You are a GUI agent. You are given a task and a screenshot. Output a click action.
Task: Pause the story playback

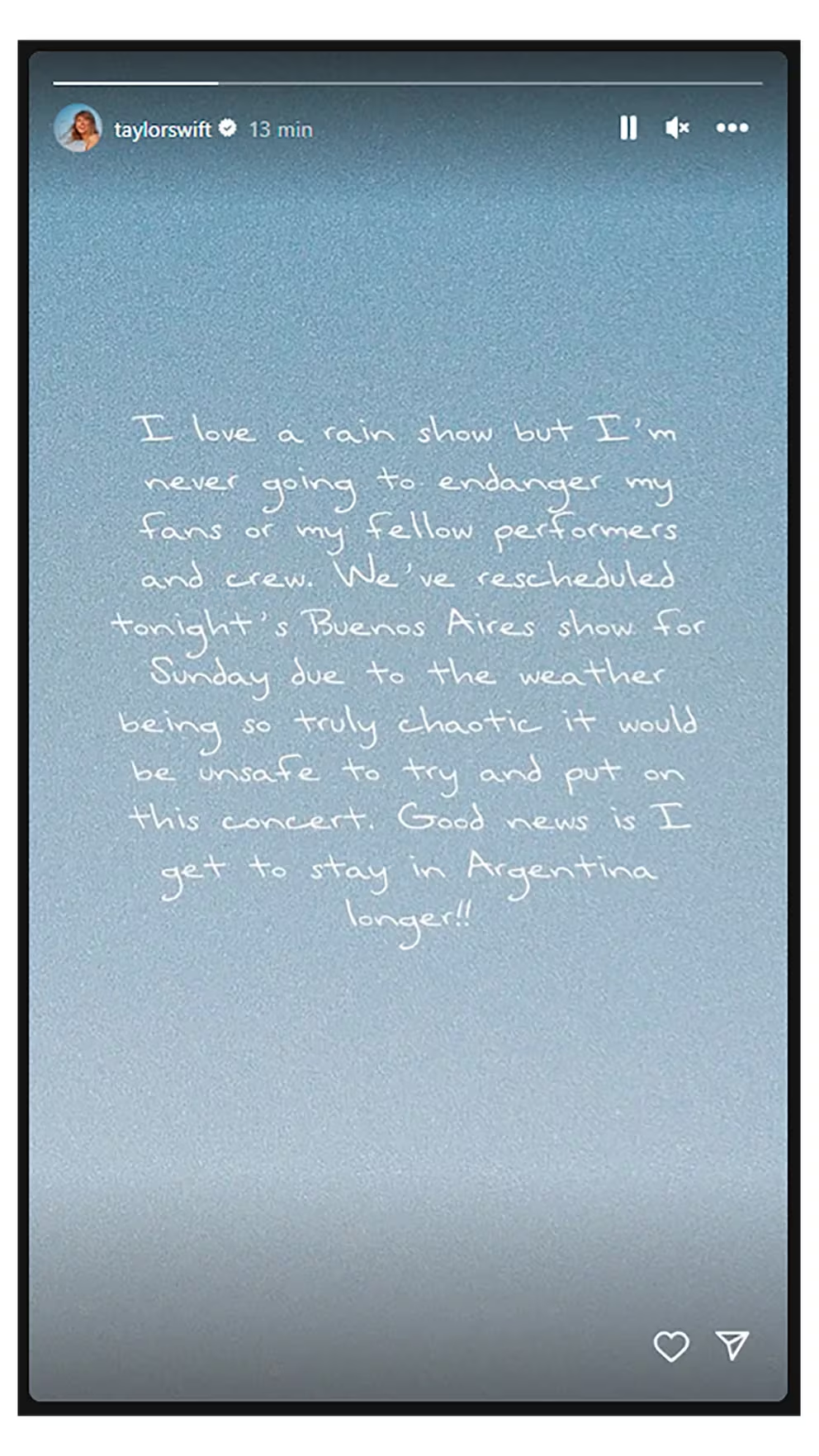[627, 128]
